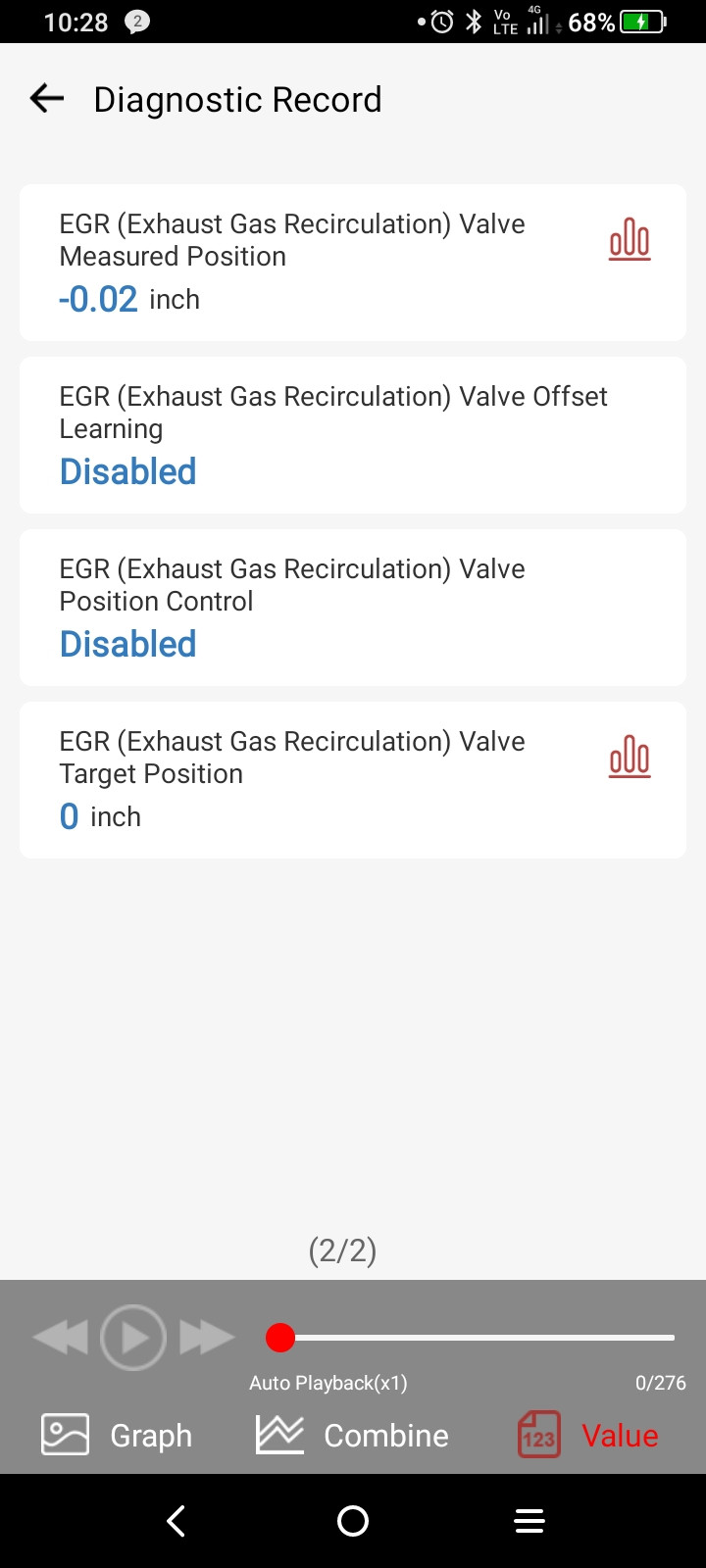
Task: Tap the red playback progress slider handle
Action: pos(280,1338)
